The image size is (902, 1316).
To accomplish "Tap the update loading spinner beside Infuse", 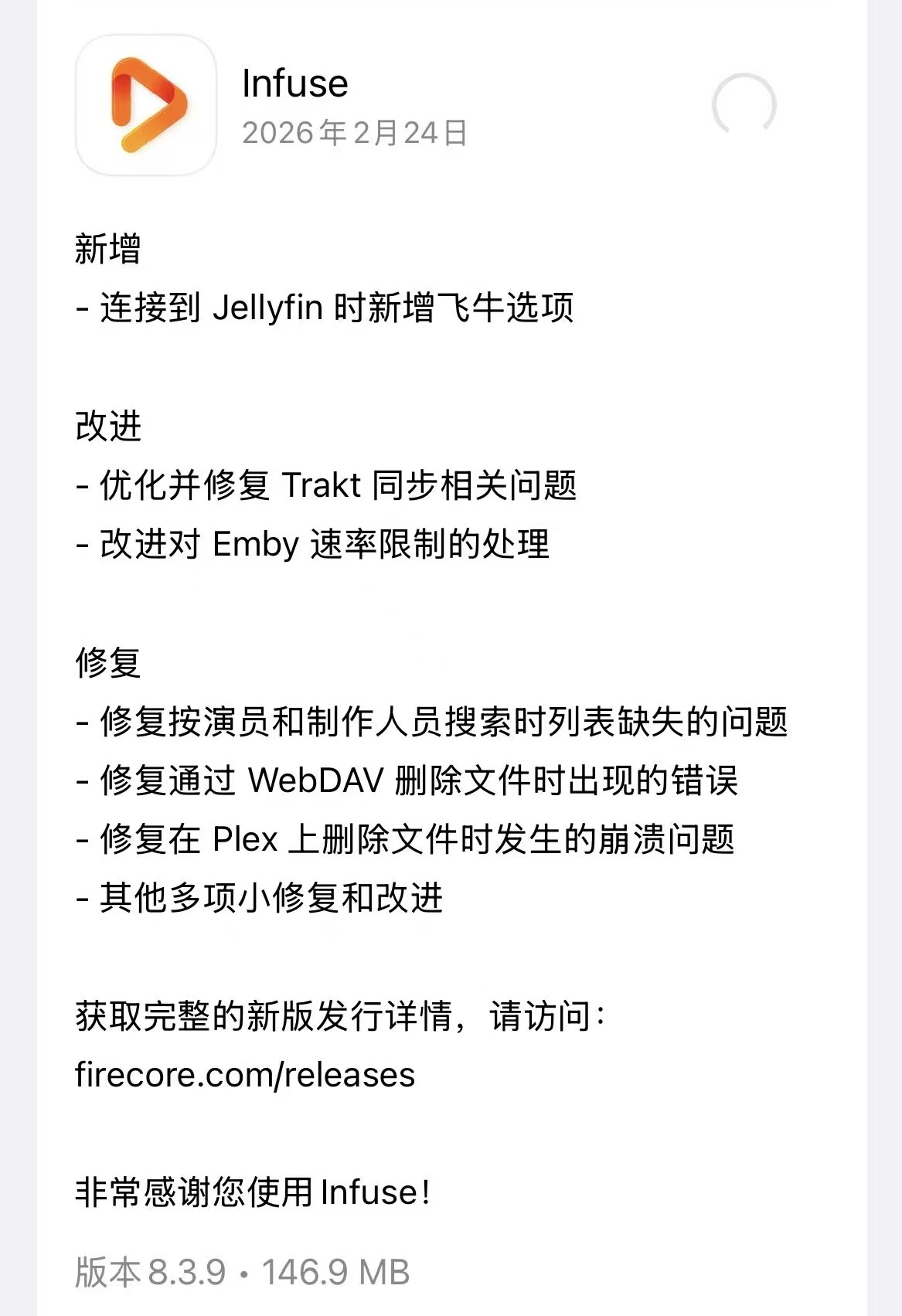I will click(744, 106).
